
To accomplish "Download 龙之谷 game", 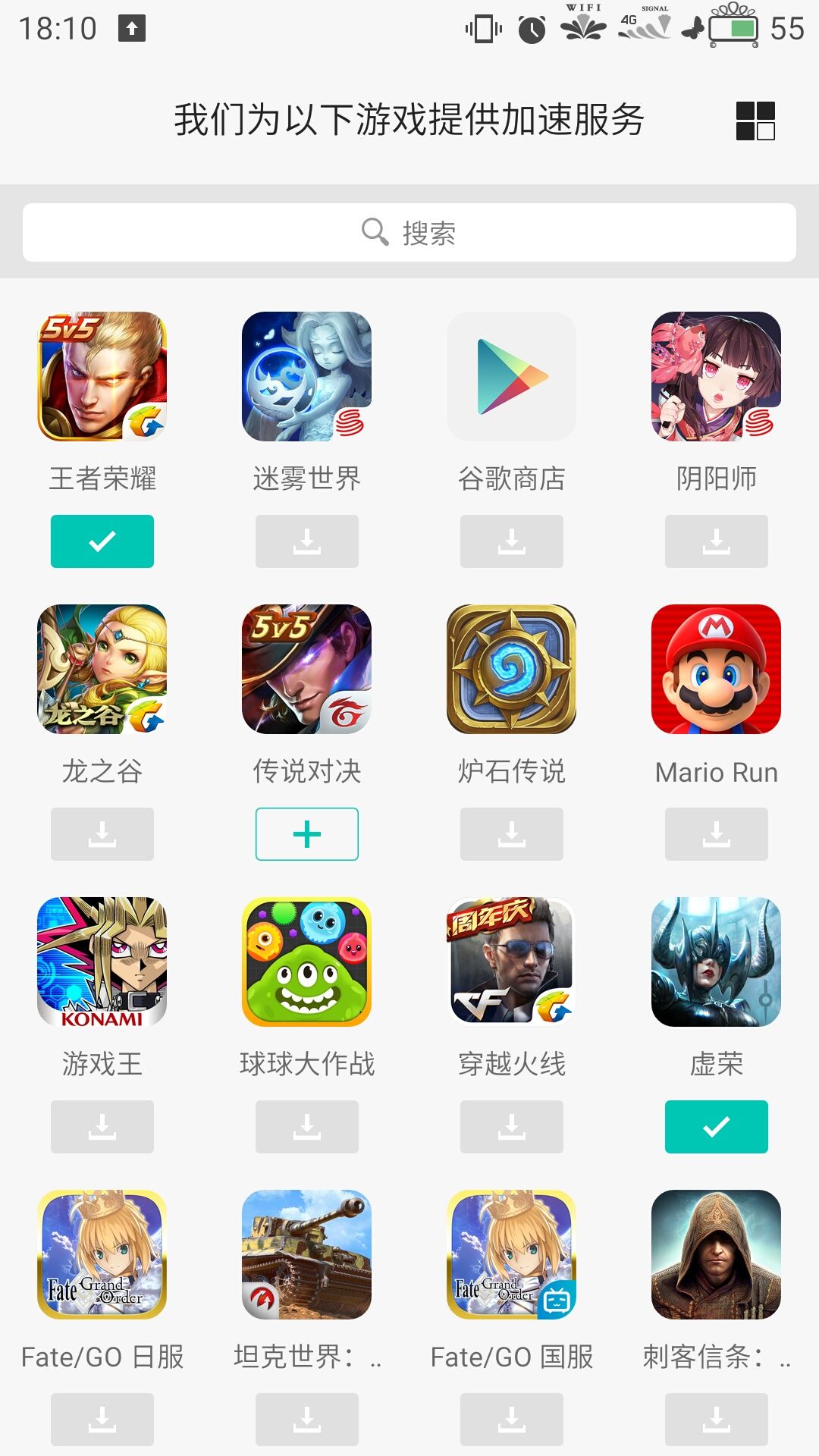I will [x=102, y=834].
